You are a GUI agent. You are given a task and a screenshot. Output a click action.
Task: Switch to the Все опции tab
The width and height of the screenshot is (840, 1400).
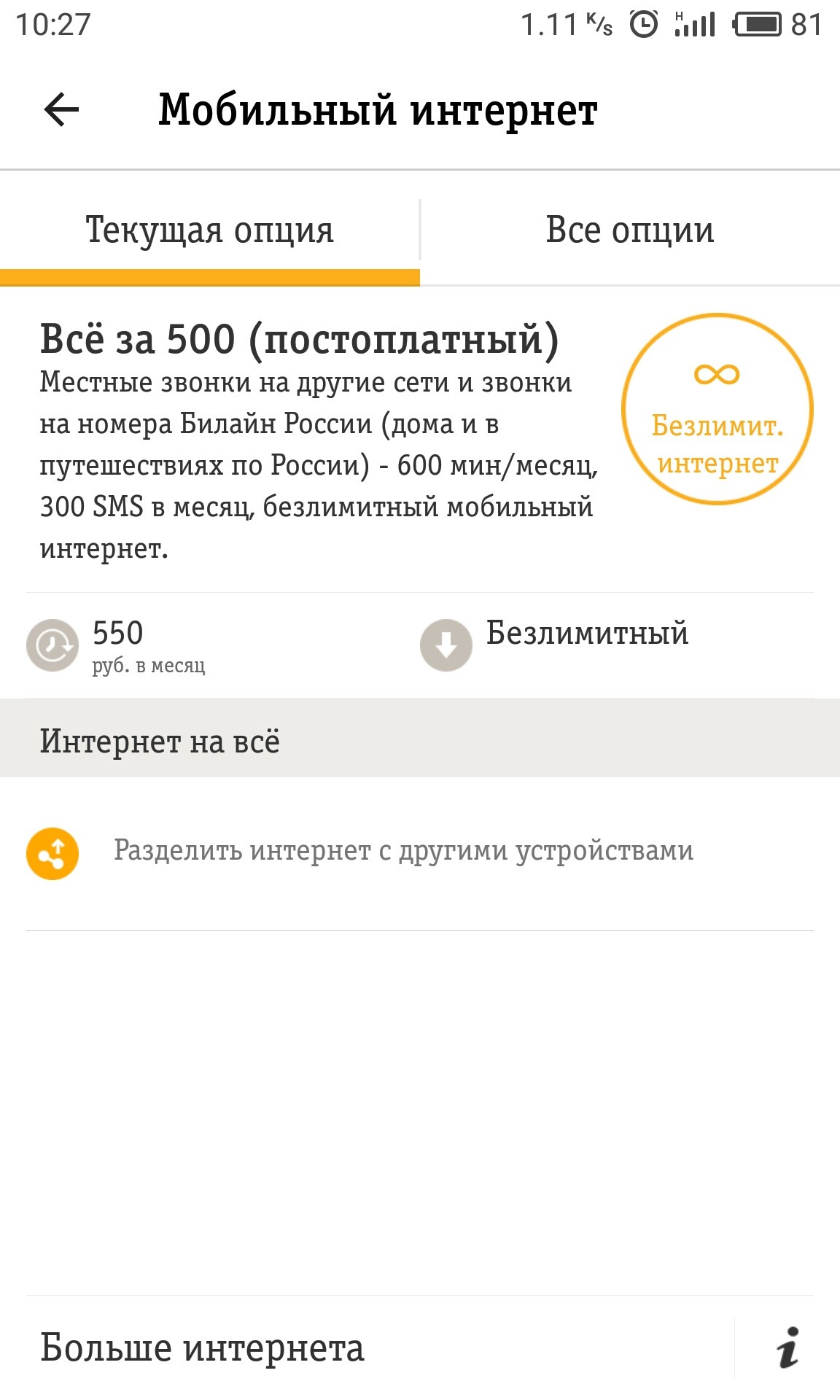(630, 230)
